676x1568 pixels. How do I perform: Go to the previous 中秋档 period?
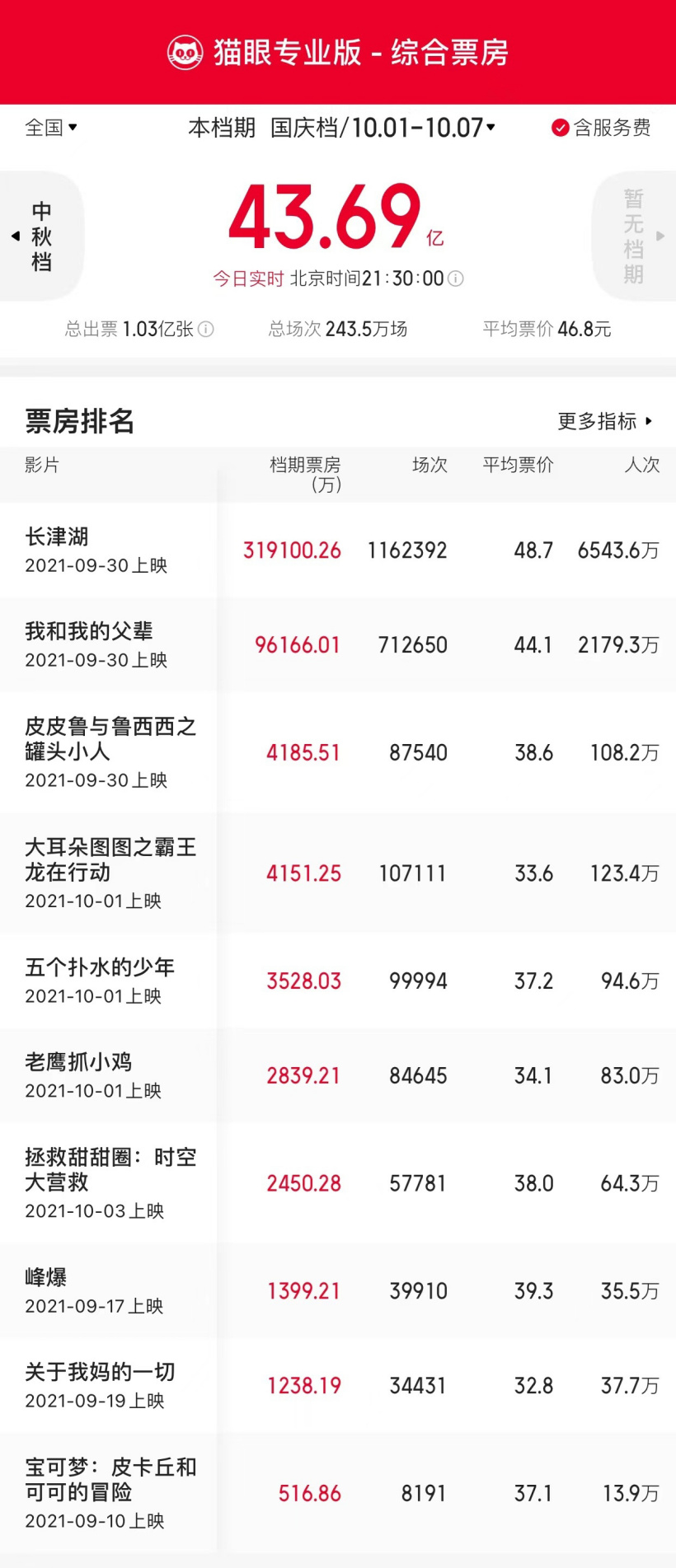(40, 236)
